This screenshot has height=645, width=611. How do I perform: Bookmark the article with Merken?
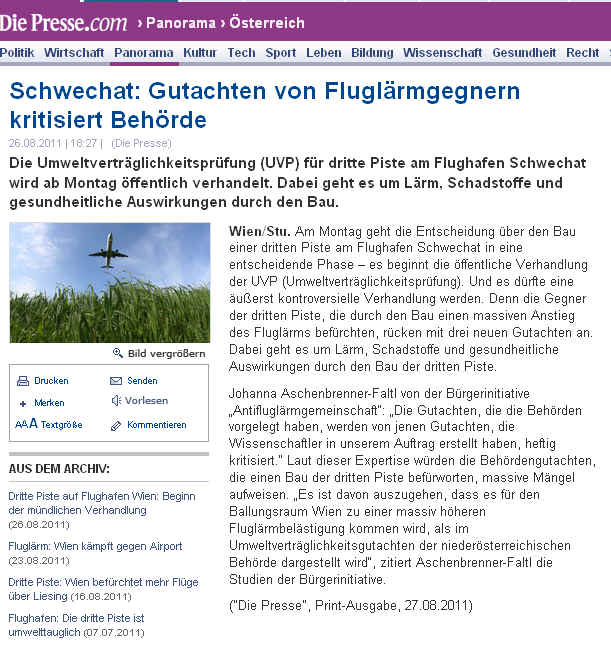48,403
